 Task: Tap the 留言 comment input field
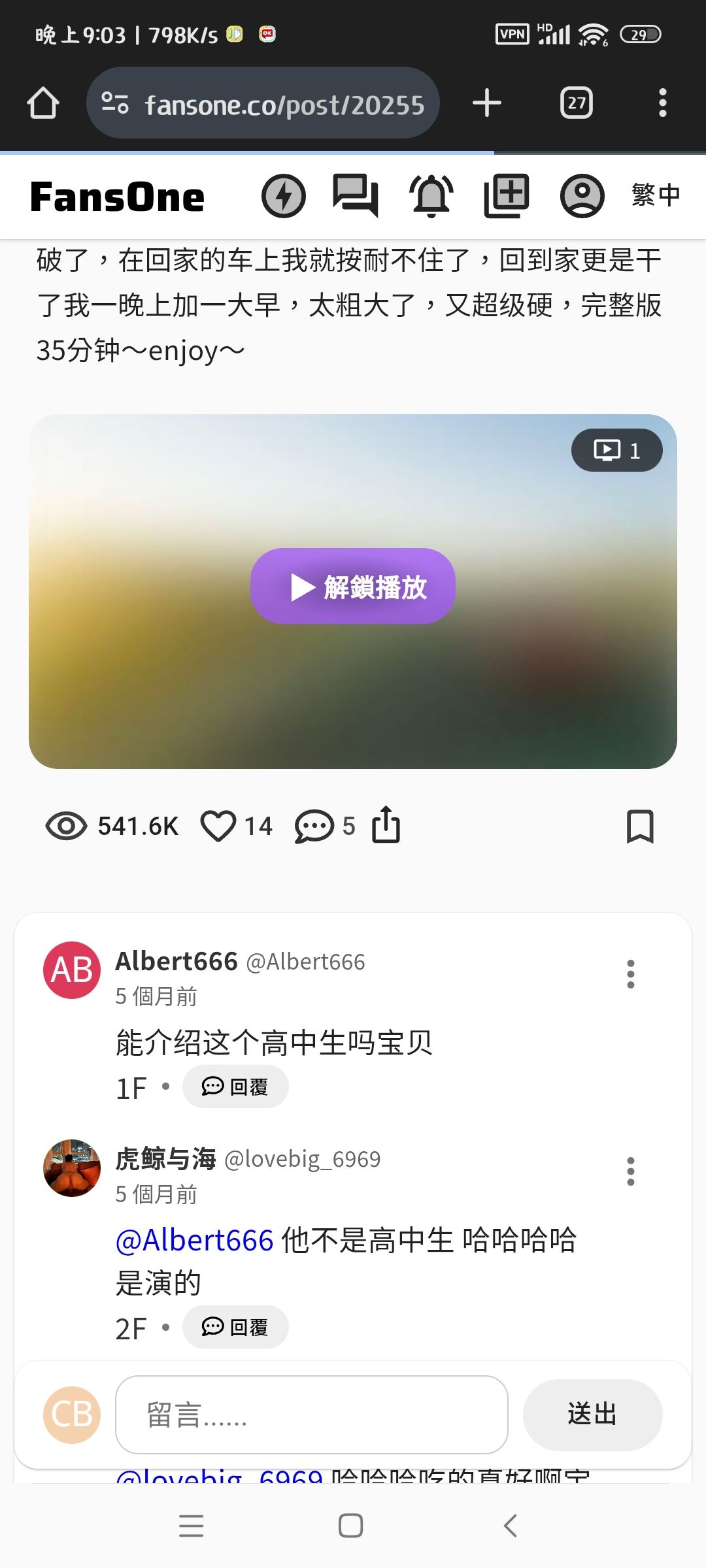[312, 1414]
